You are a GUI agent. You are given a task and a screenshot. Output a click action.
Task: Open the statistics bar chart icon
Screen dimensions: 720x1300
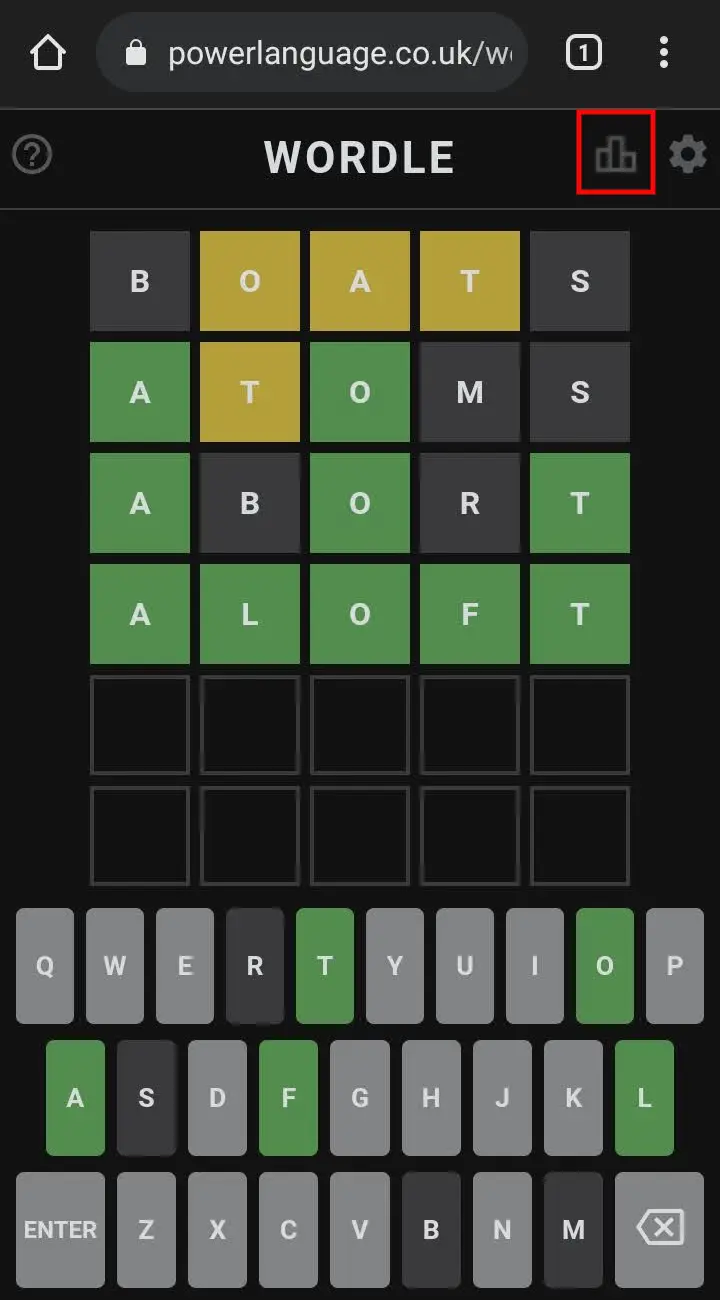(615, 154)
